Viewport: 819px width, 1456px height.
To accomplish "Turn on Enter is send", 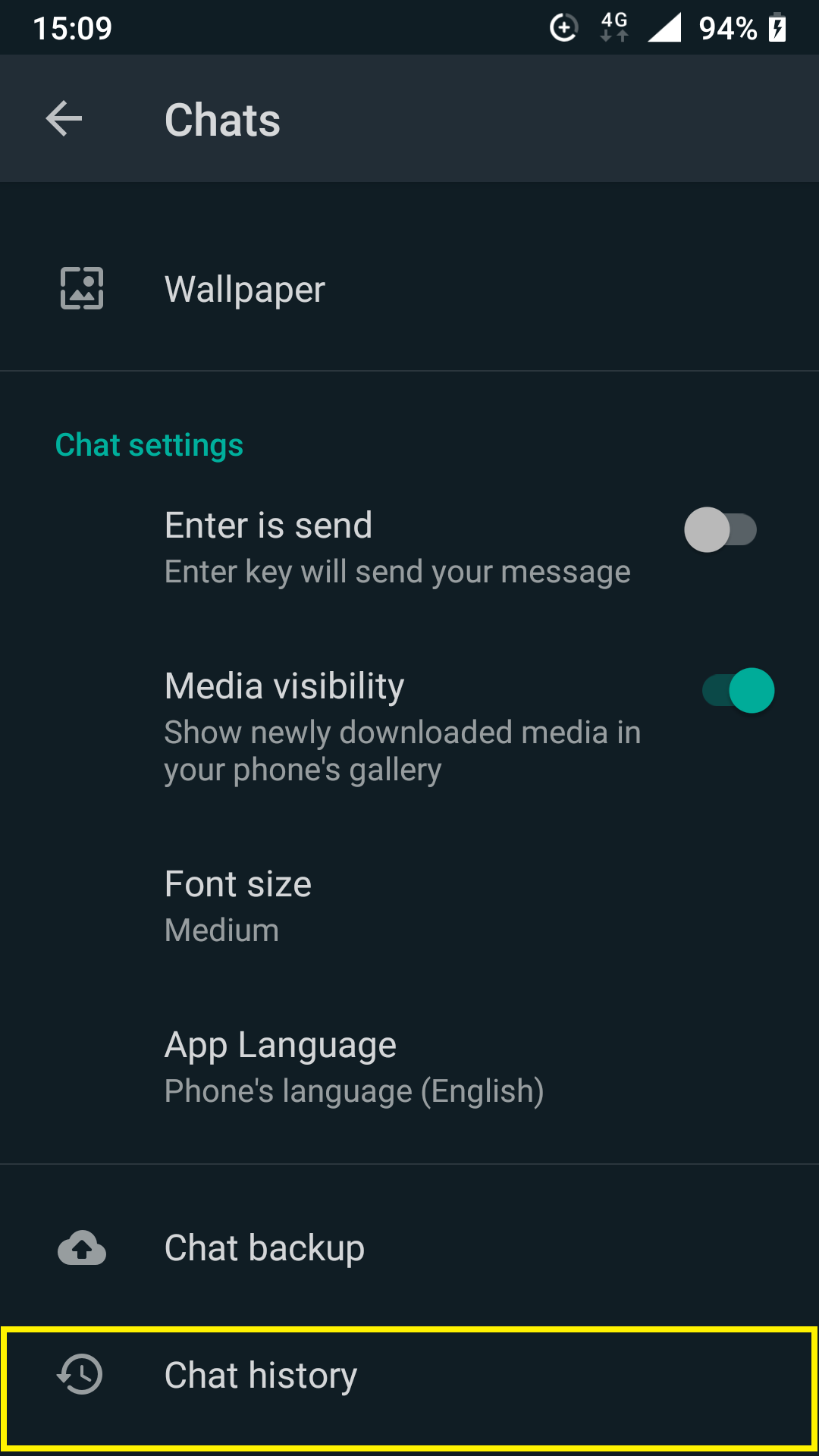I will click(x=720, y=529).
